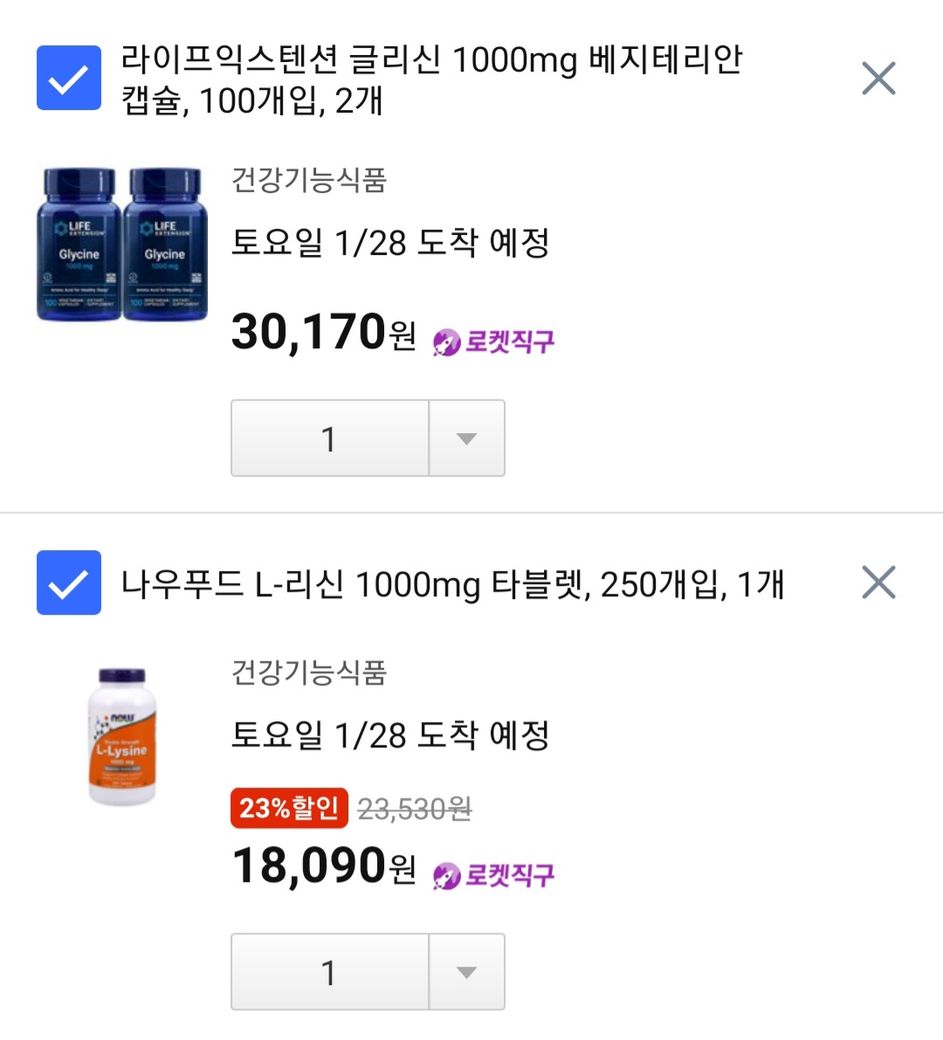
Task: Open quantity dropdown for the glycine item
Action: pyautogui.click(x=466, y=438)
